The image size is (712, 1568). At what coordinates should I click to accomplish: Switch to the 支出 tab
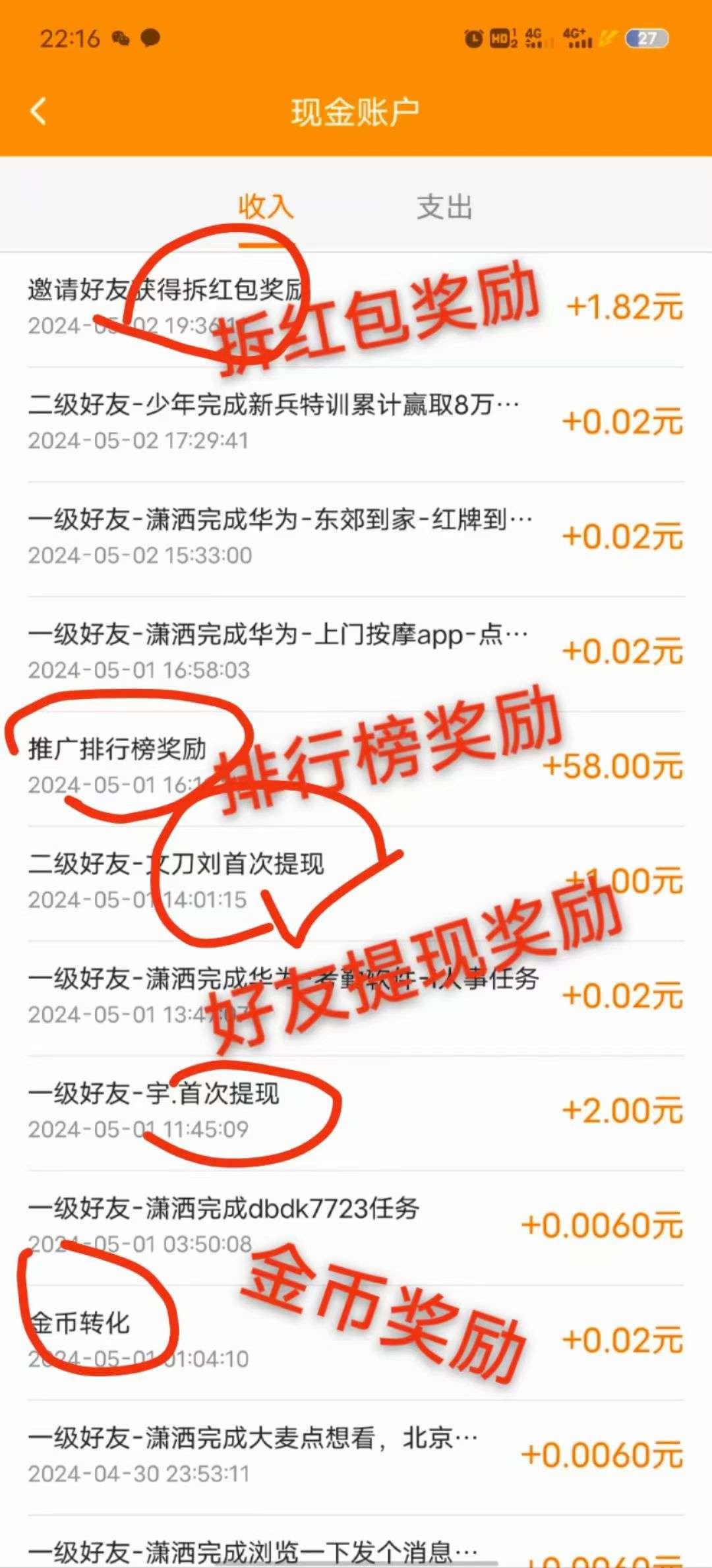tap(444, 207)
